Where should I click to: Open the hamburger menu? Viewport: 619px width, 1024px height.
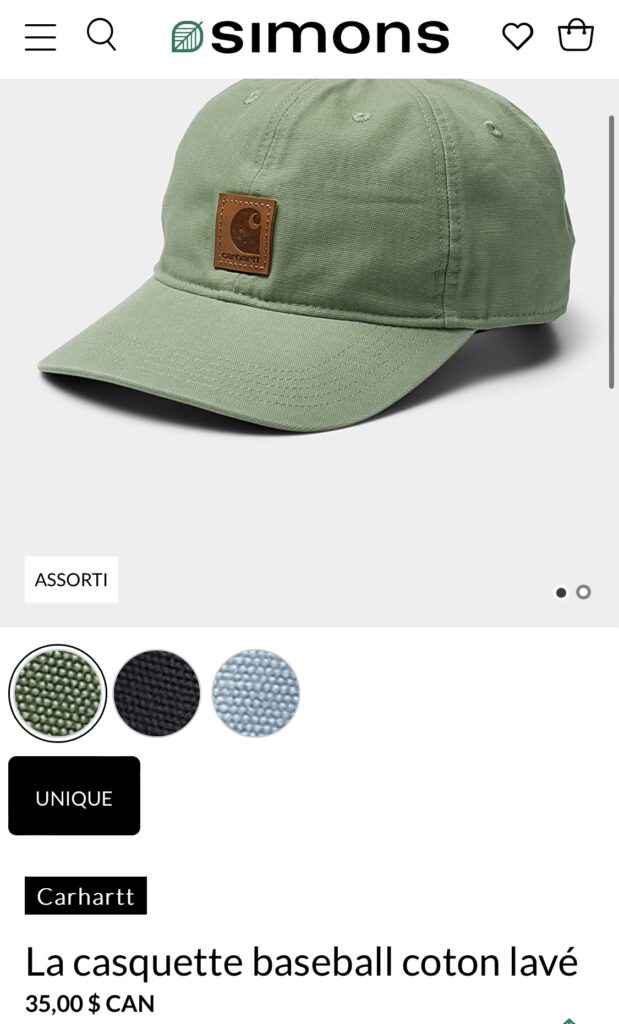[x=41, y=37]
